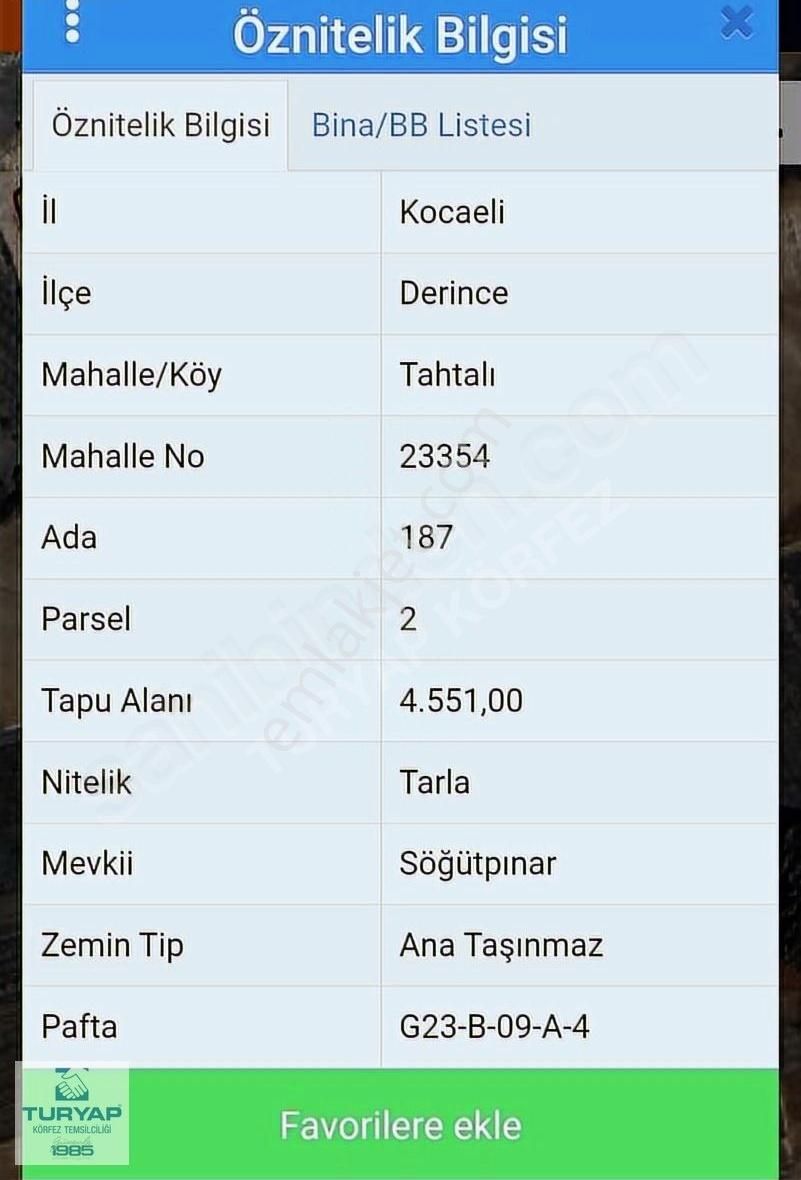
Task: Open the three-dot overflow menu
Action: click(x=71, y=24)
